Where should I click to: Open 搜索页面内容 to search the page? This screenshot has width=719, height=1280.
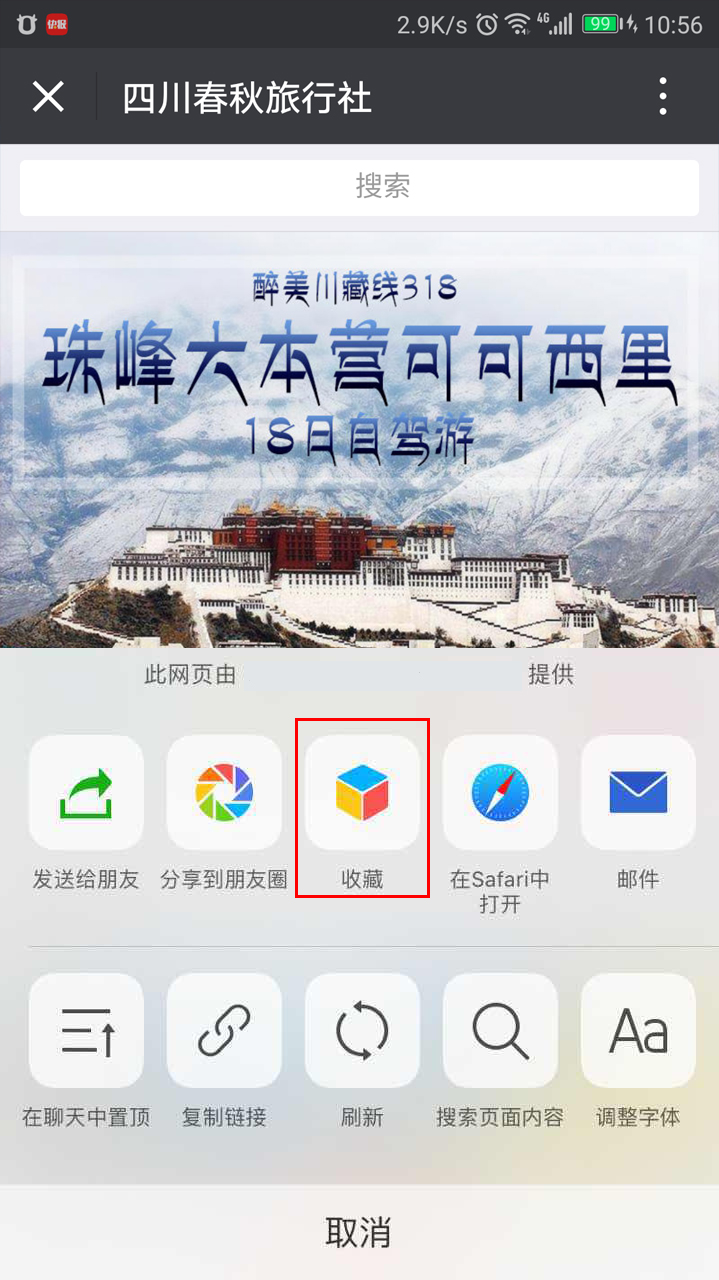[x=500, y=1031]
